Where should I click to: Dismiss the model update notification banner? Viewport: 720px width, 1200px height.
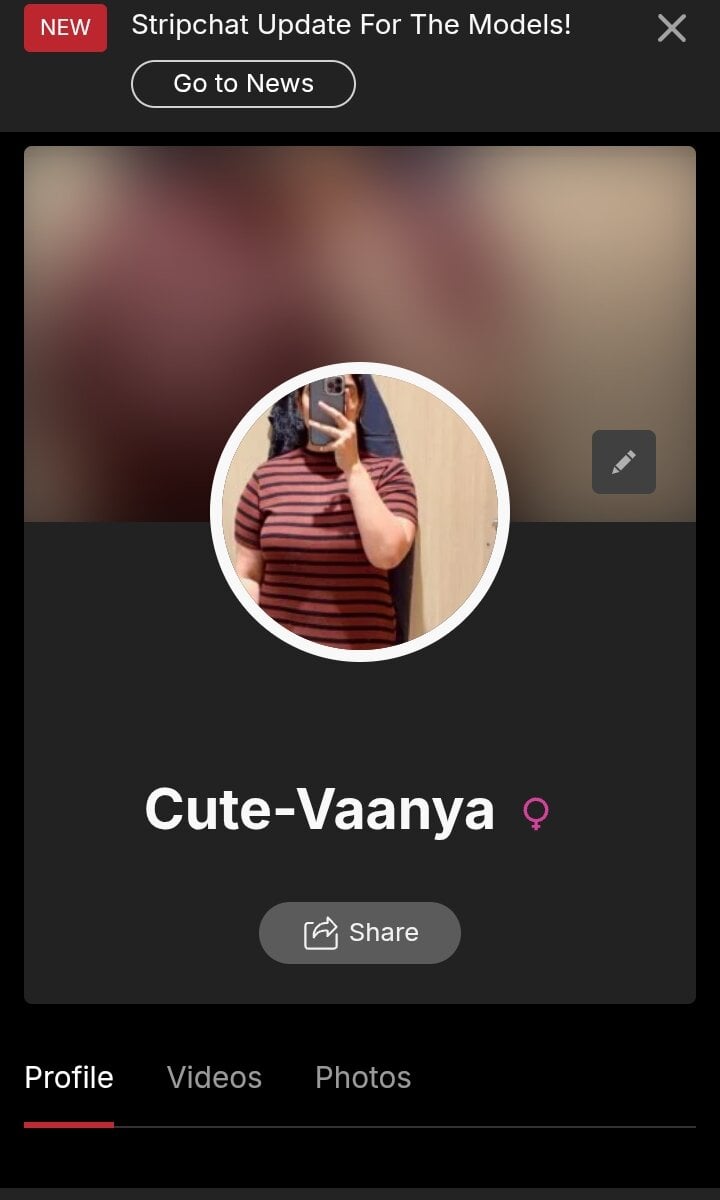pos(671,28)
